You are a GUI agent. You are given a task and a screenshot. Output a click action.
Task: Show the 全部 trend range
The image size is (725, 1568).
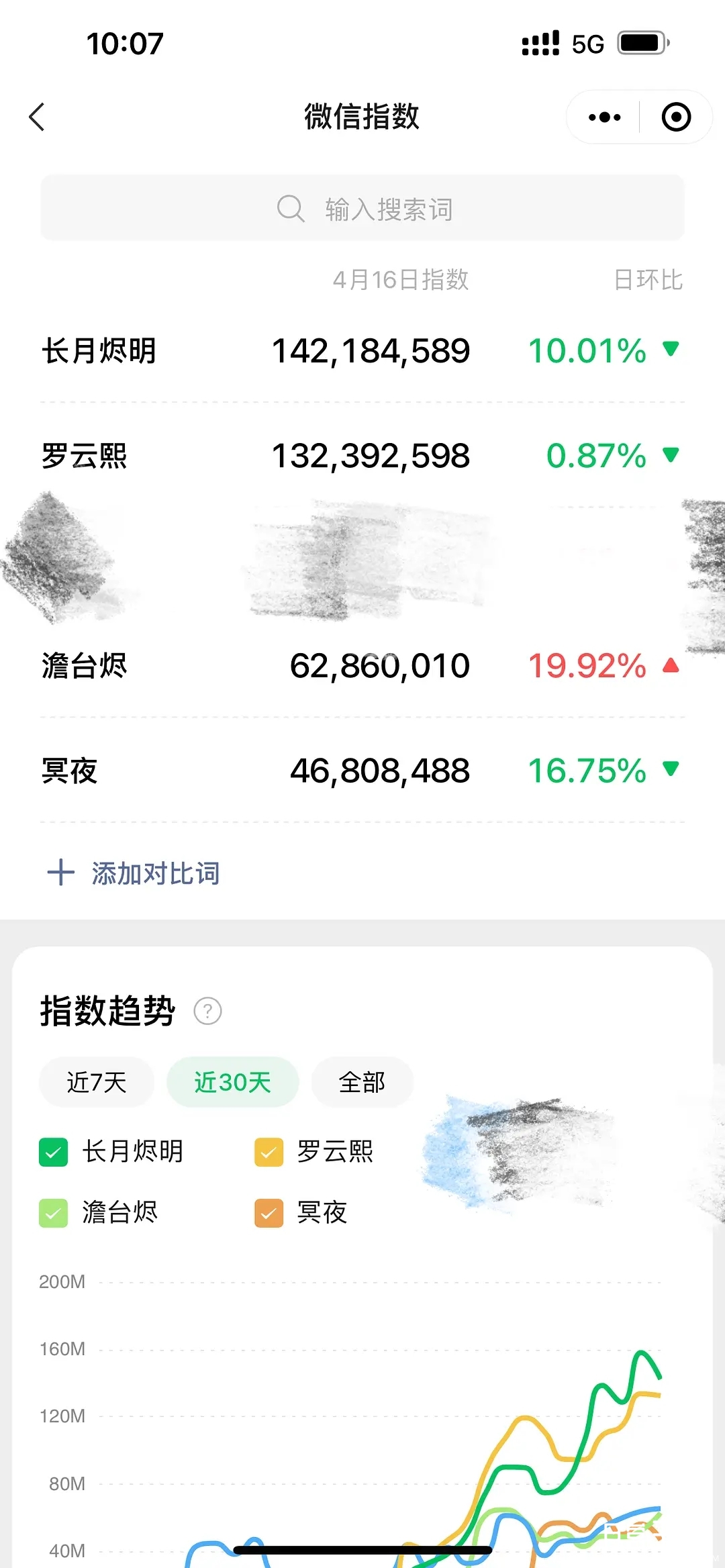362,1082
